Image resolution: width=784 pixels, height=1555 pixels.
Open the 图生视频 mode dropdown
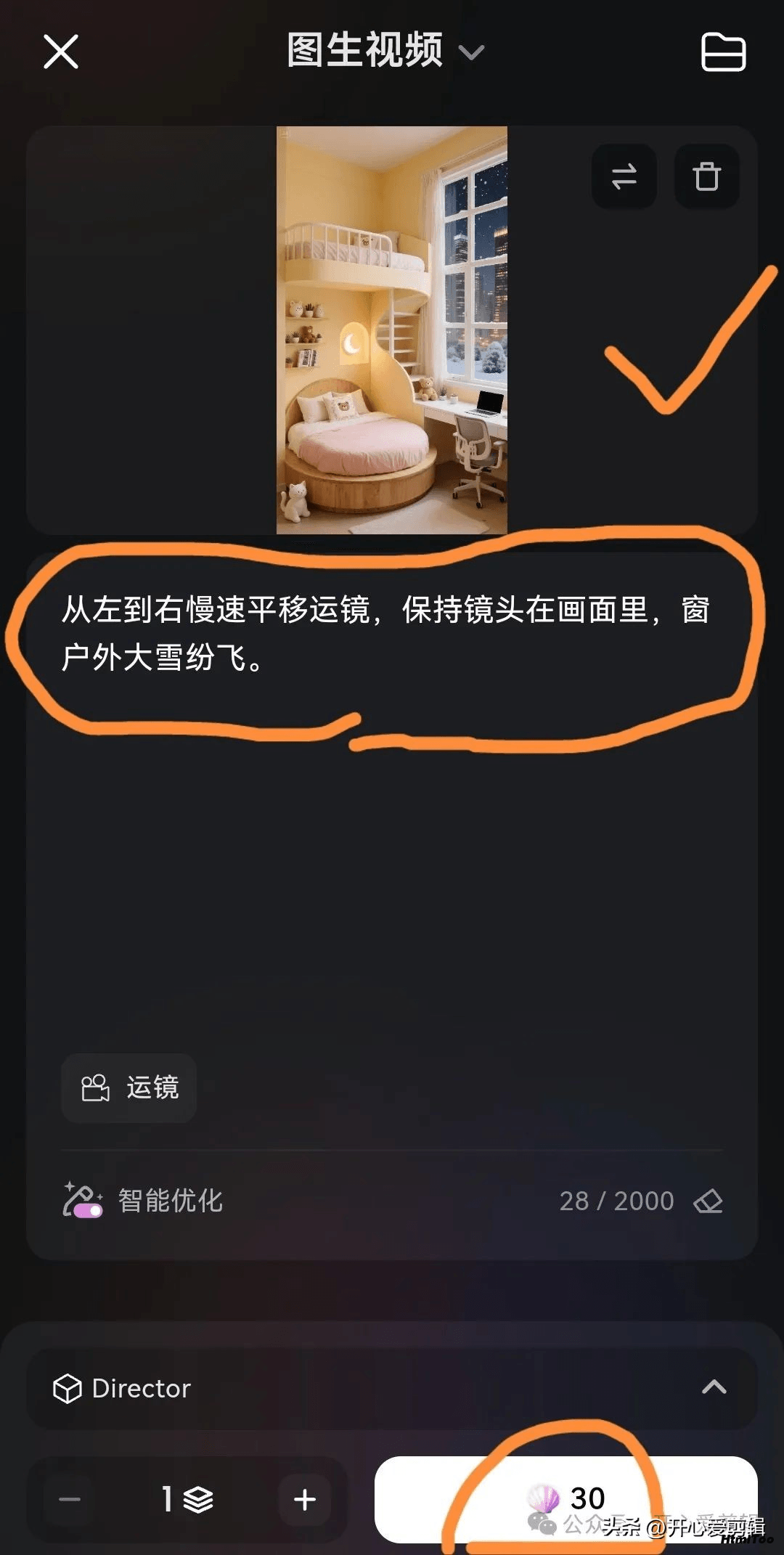[385, 51]
